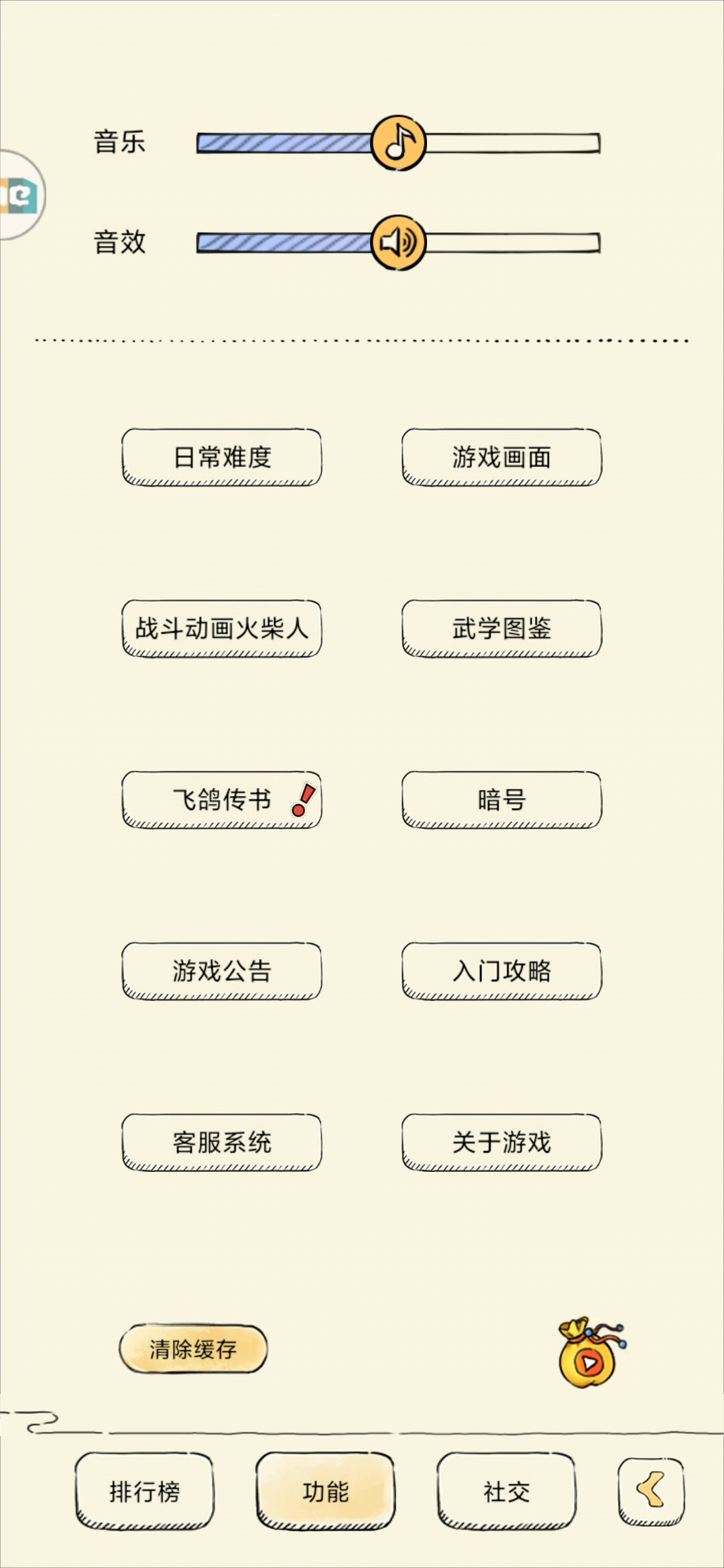The width and height of the screenshot is (724, 1568).
Task: Open the 武学图鉴 encyclopedia
Action: pyautogui.click(x=501, y=629)
